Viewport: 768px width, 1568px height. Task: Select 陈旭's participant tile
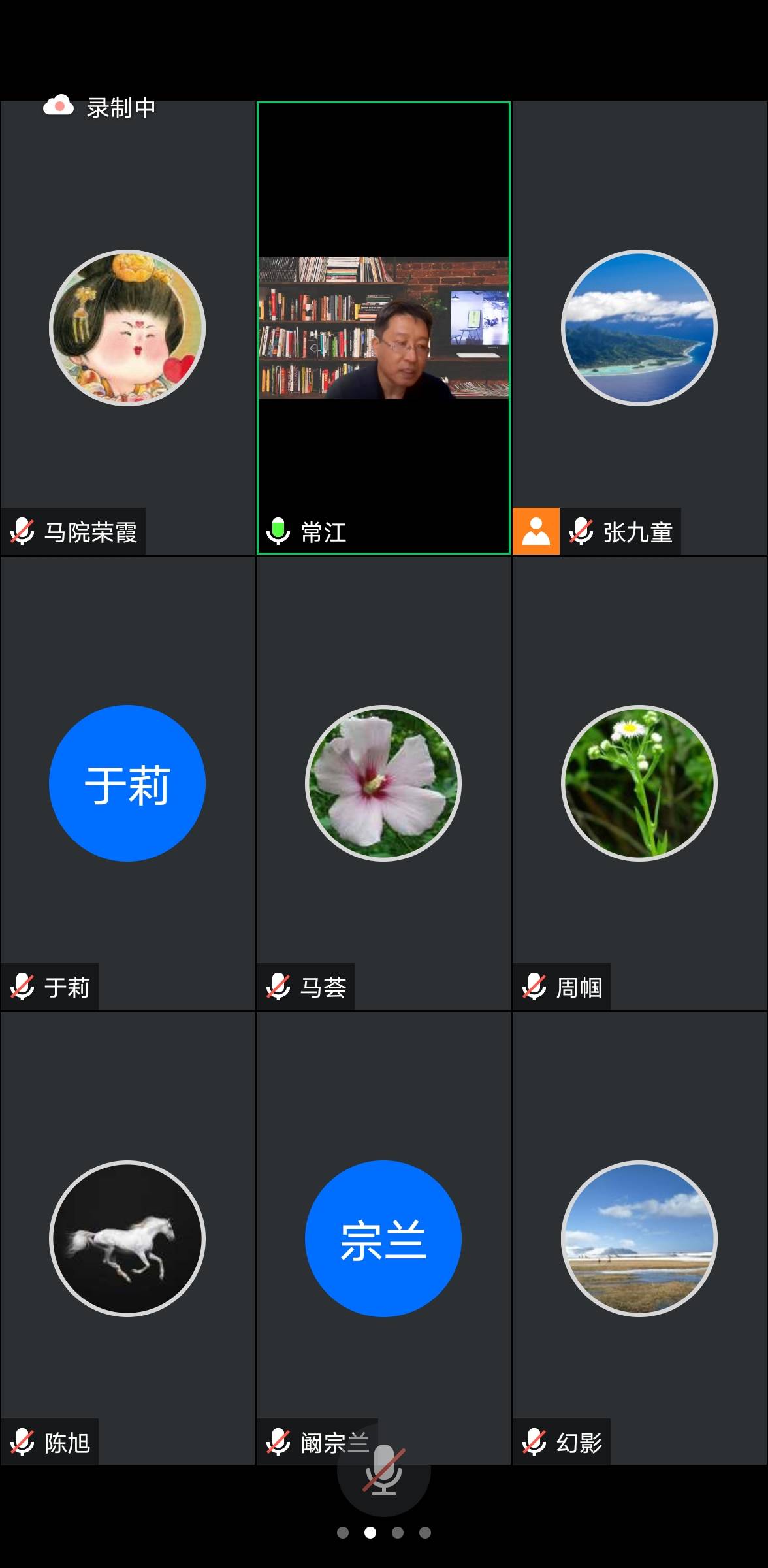(x=127, y=1238)
